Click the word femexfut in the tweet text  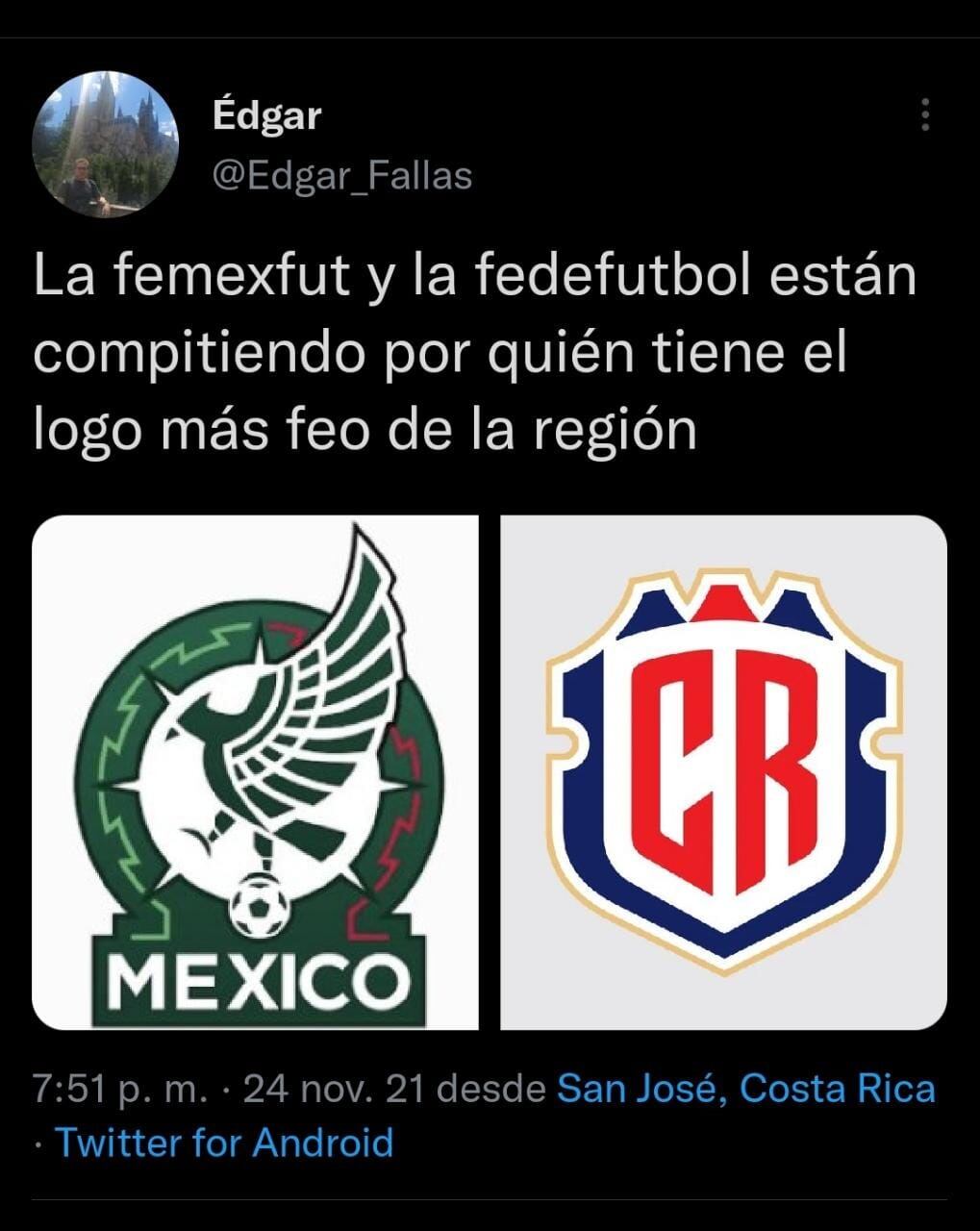231,279
